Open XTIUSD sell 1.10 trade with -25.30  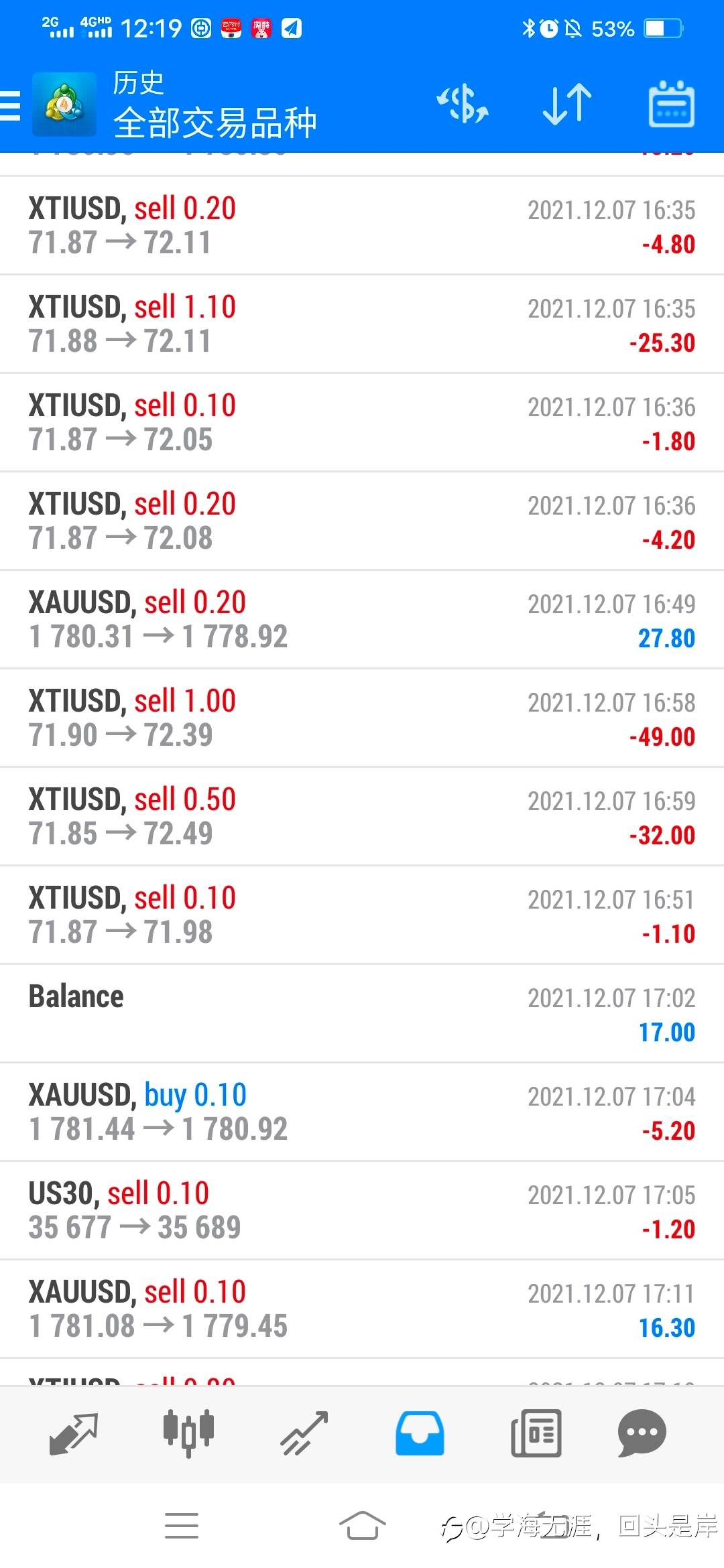click(x=362, y=324)
